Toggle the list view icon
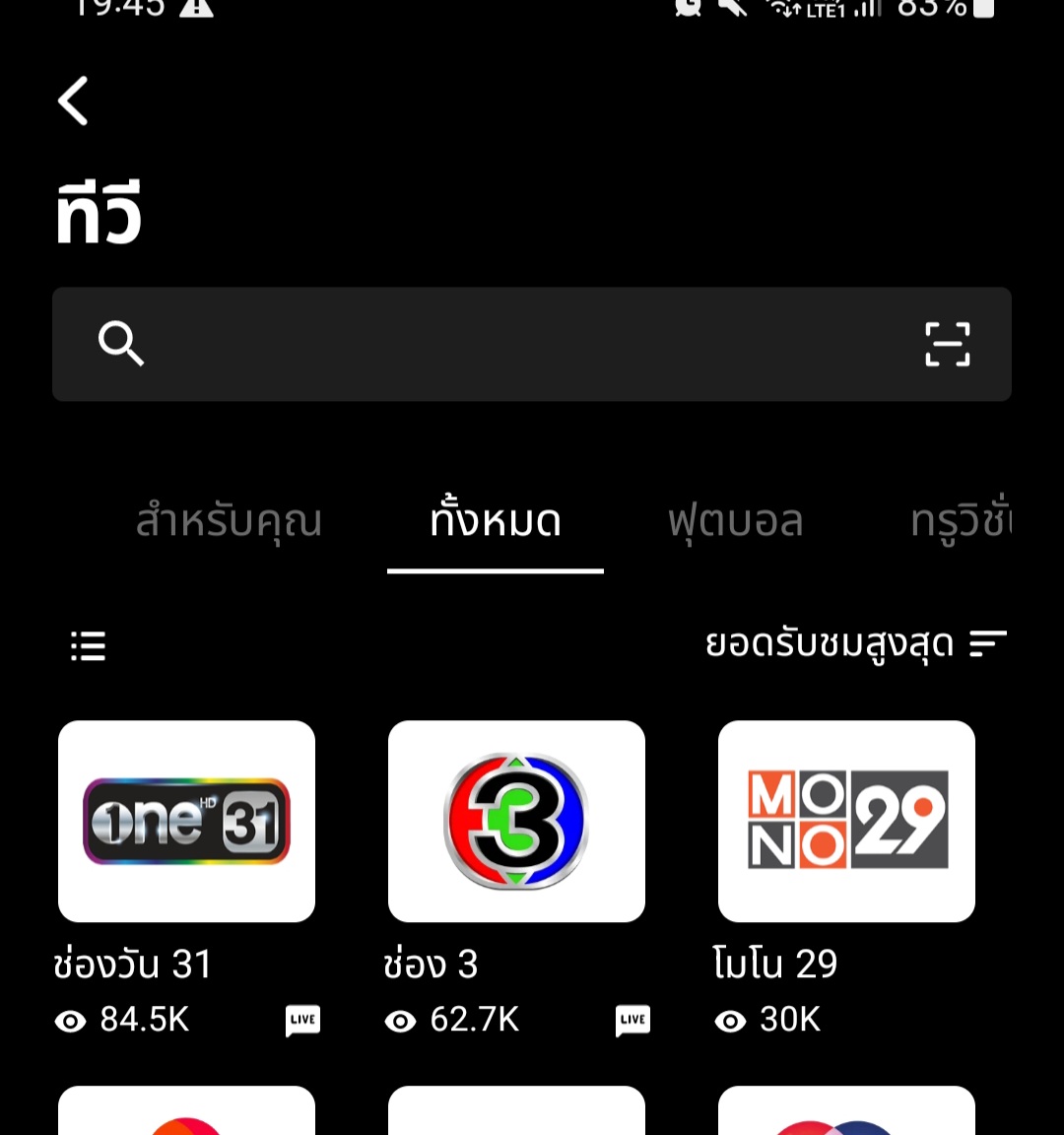This screenshot has width=1064, height=1135. tap(89, 646)
